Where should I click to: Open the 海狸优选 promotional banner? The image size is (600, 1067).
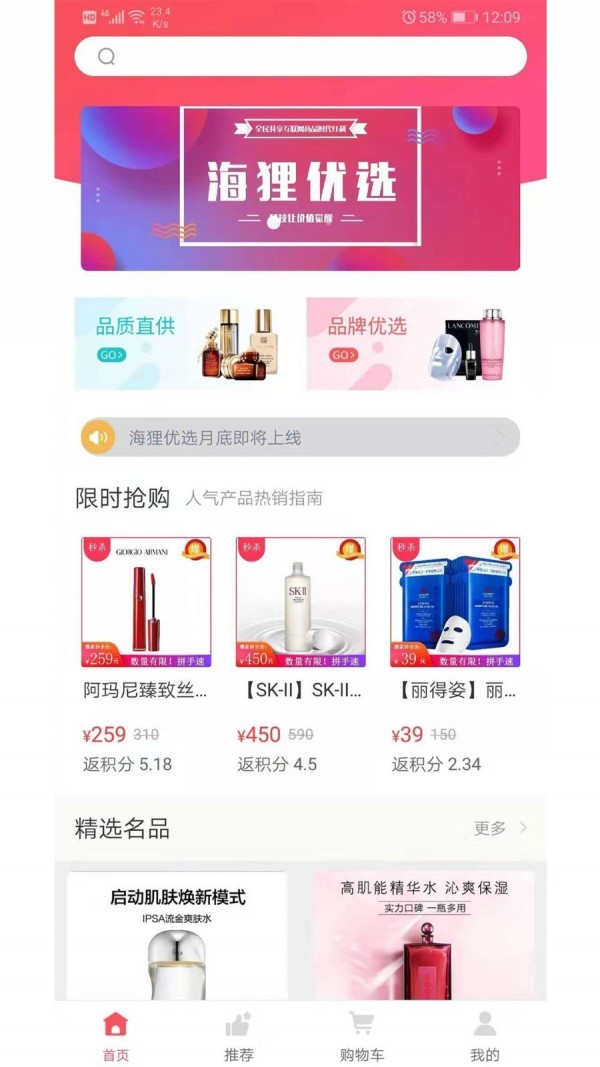[x=300, y=188]
